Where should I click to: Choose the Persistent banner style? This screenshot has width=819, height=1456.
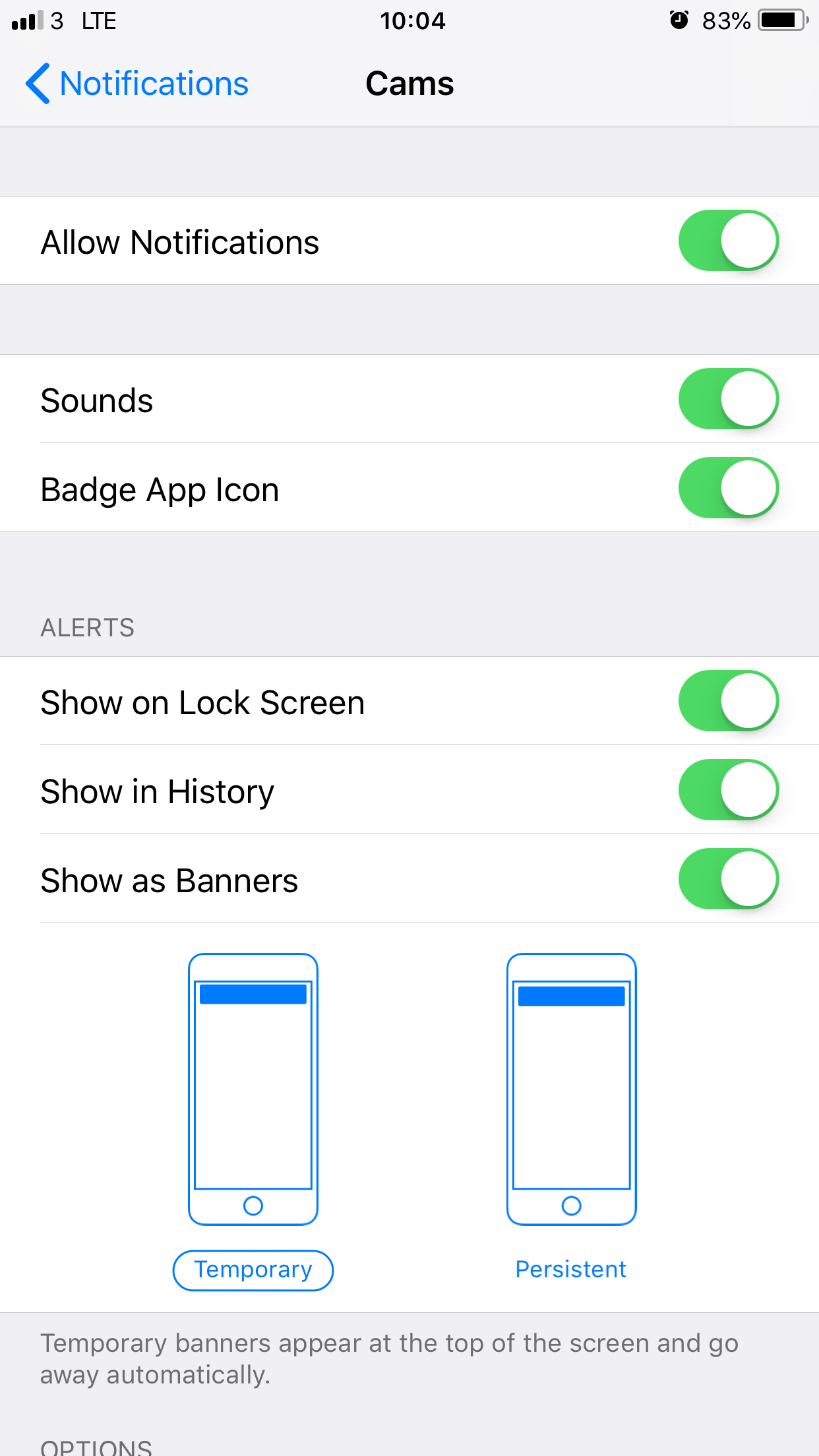pyautogui.click(x=571, y=1269)
